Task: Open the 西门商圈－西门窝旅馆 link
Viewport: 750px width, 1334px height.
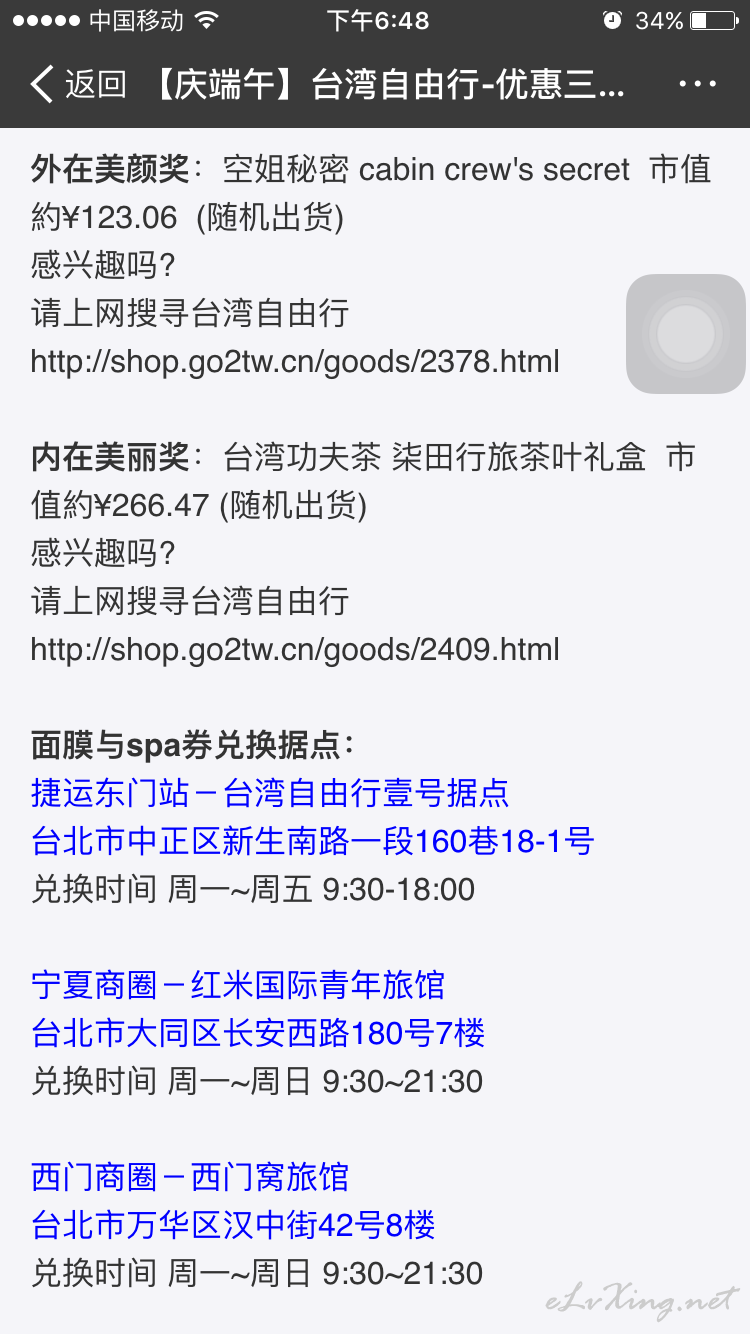Action: pos(190,1177)
